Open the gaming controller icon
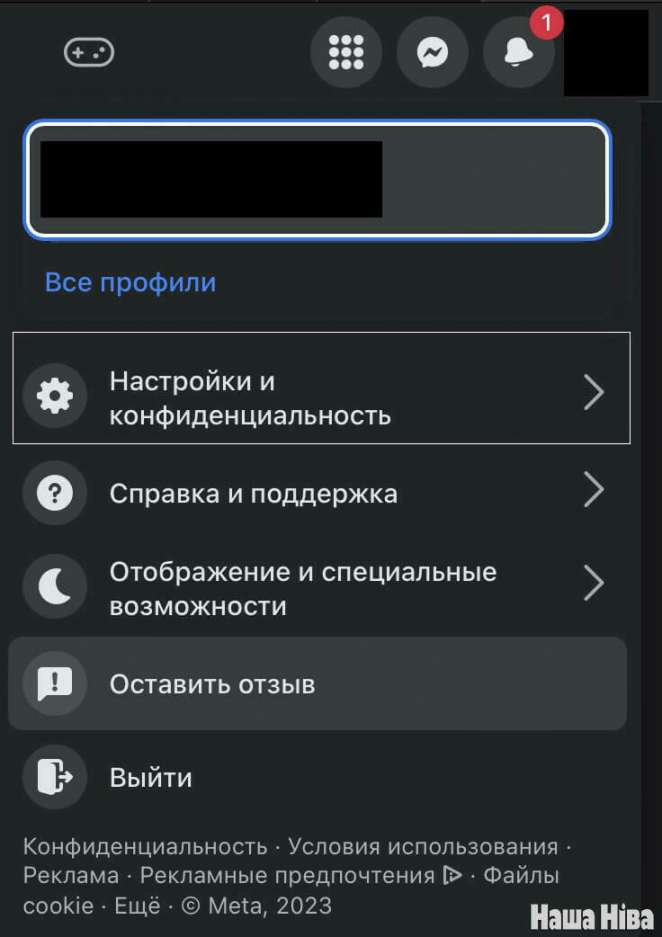The width and height of the screenshot is (662, 937). pyautogui.click(x=89, y=52)
